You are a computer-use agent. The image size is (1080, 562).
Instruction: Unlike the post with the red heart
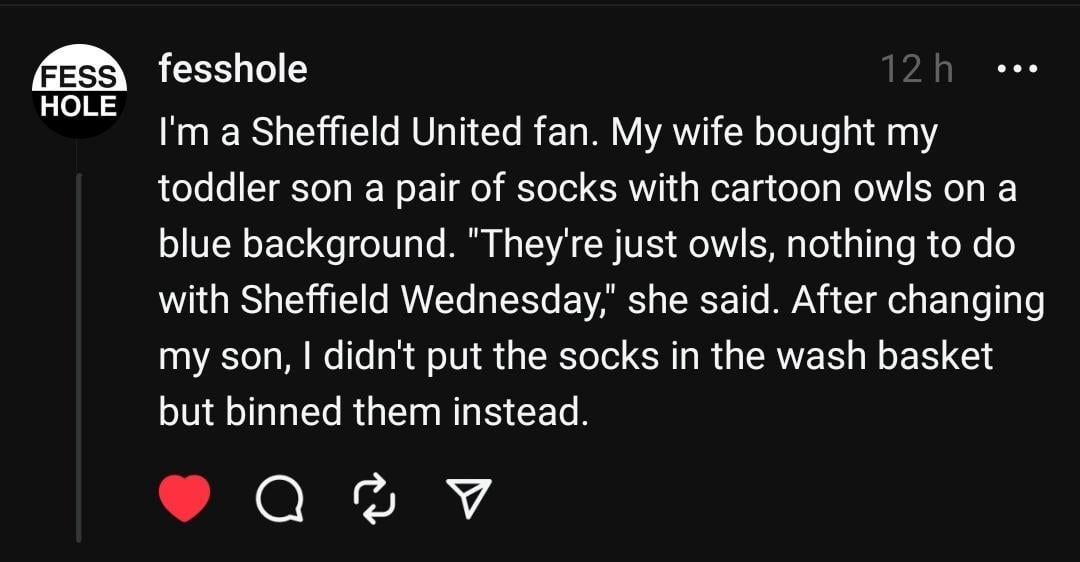[x=185, y=497]
